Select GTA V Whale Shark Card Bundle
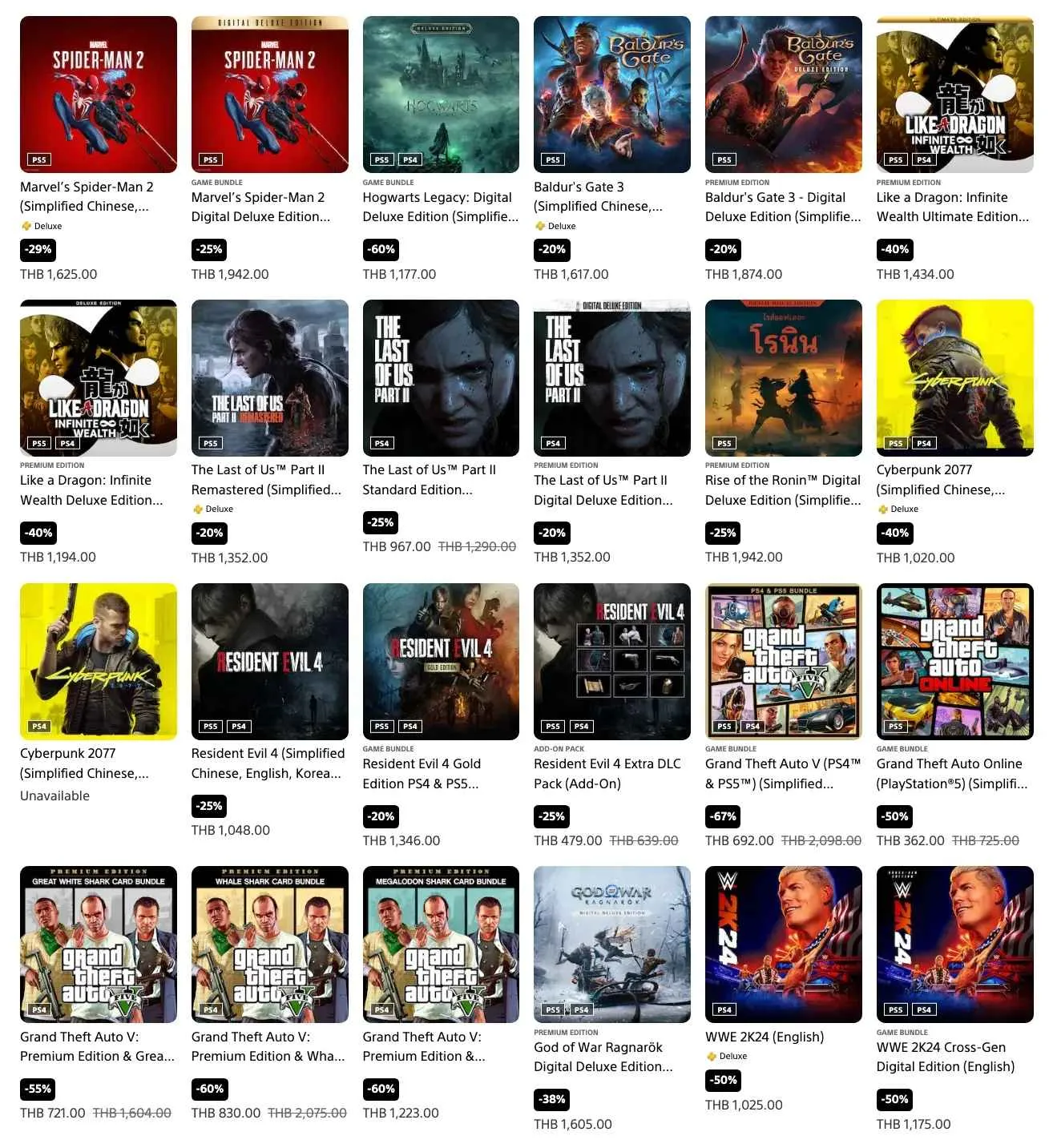This screenshot has height=1148, width=1049. coord(269,944)
